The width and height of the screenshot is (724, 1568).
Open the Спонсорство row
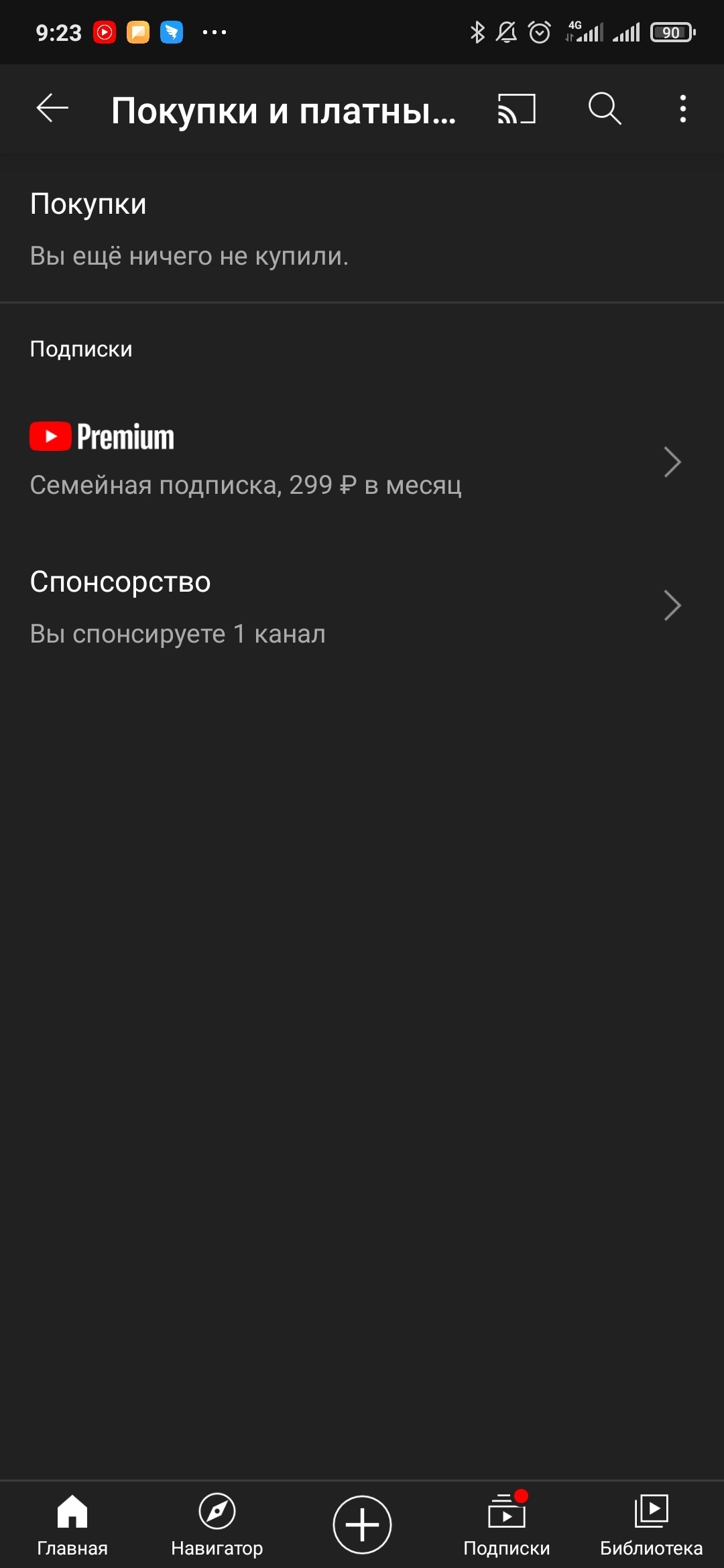point(355,606)
